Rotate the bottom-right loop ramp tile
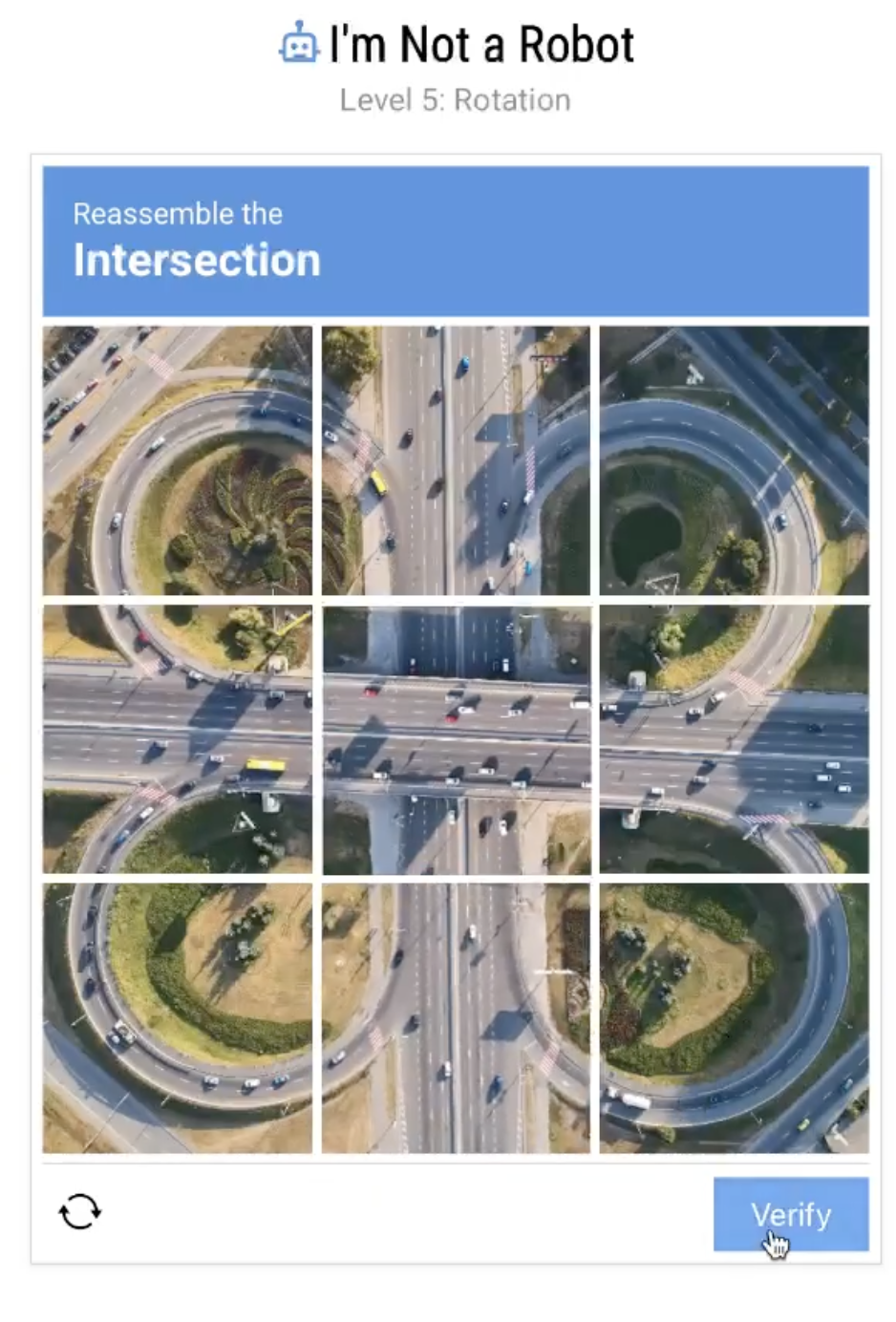Viewport: 896px width, 1322px height. (x=734, y=1016)
